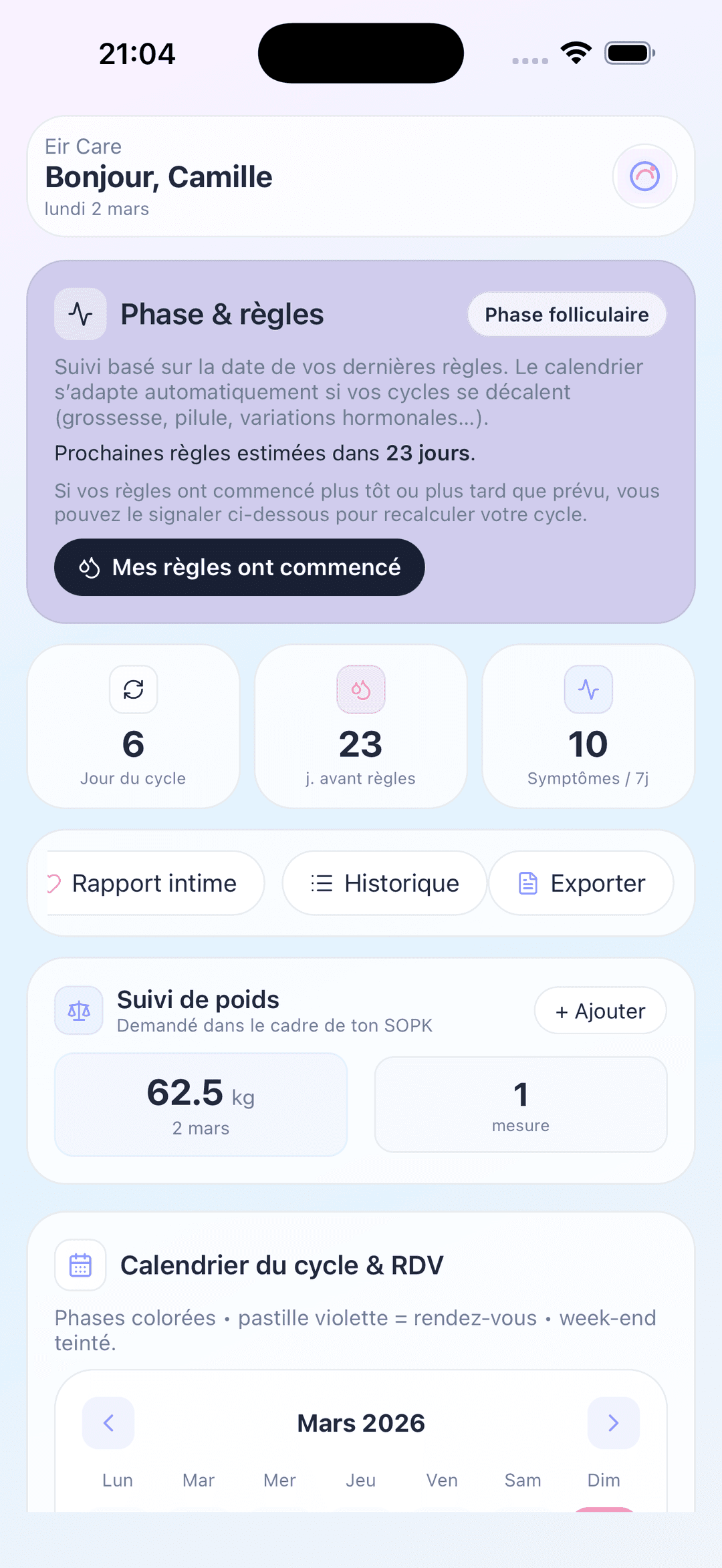Open the calendar icon beside Calendrier du cycle
722x1568 pixels.
click(80, 1265)
